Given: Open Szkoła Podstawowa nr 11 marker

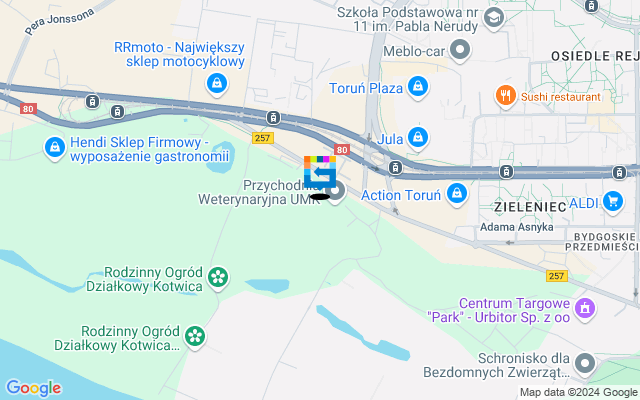Looking at the screenshot, I should coord(493,18).
